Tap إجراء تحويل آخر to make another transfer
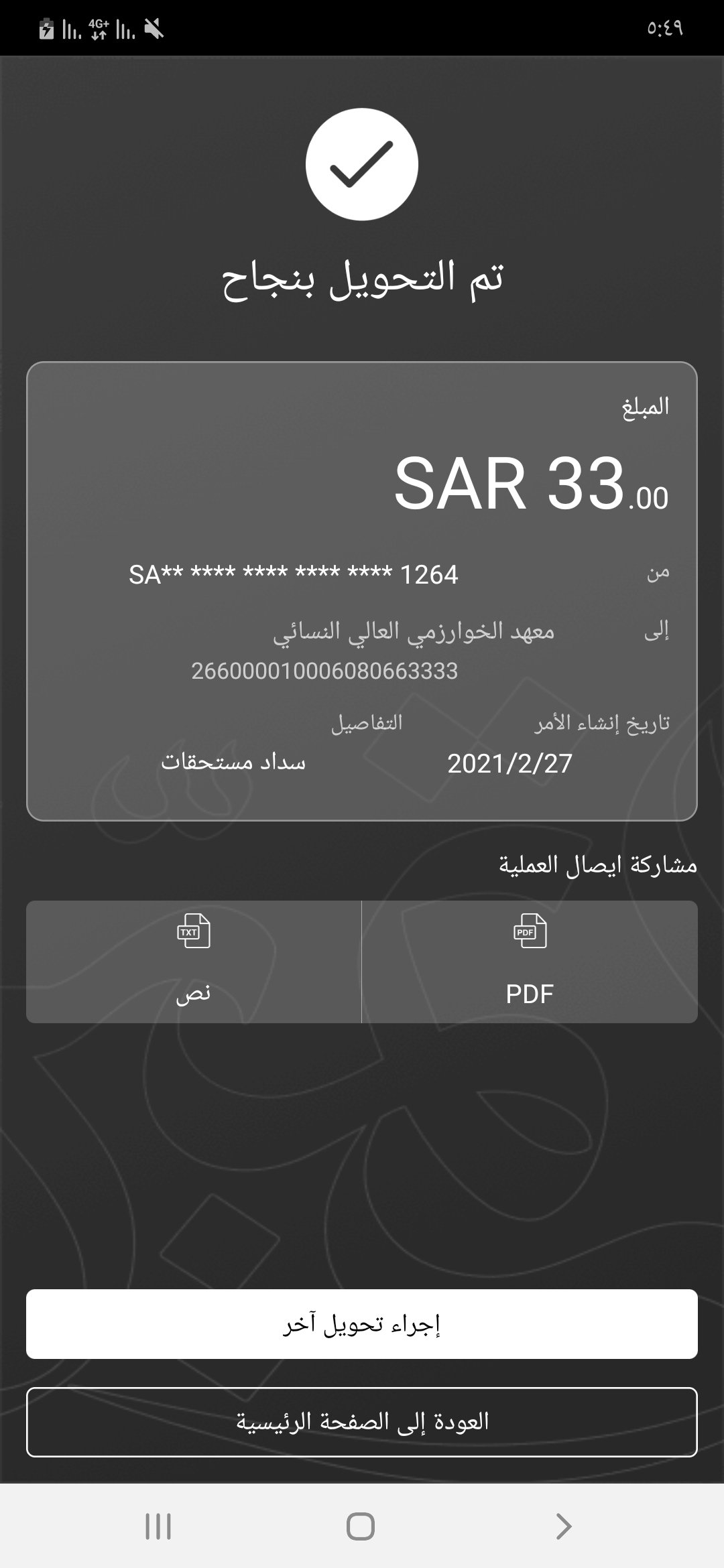The image size is (724, 1568). click(362, 1325)
